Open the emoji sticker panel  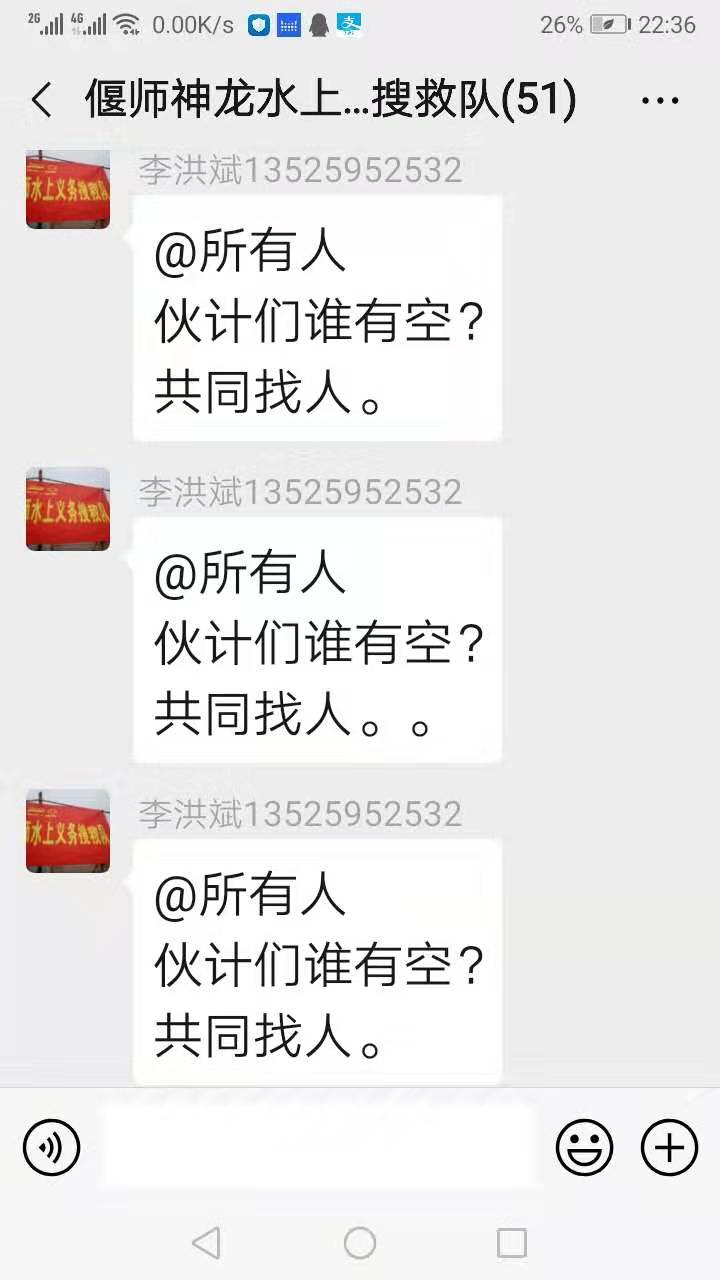[584, 1146]
